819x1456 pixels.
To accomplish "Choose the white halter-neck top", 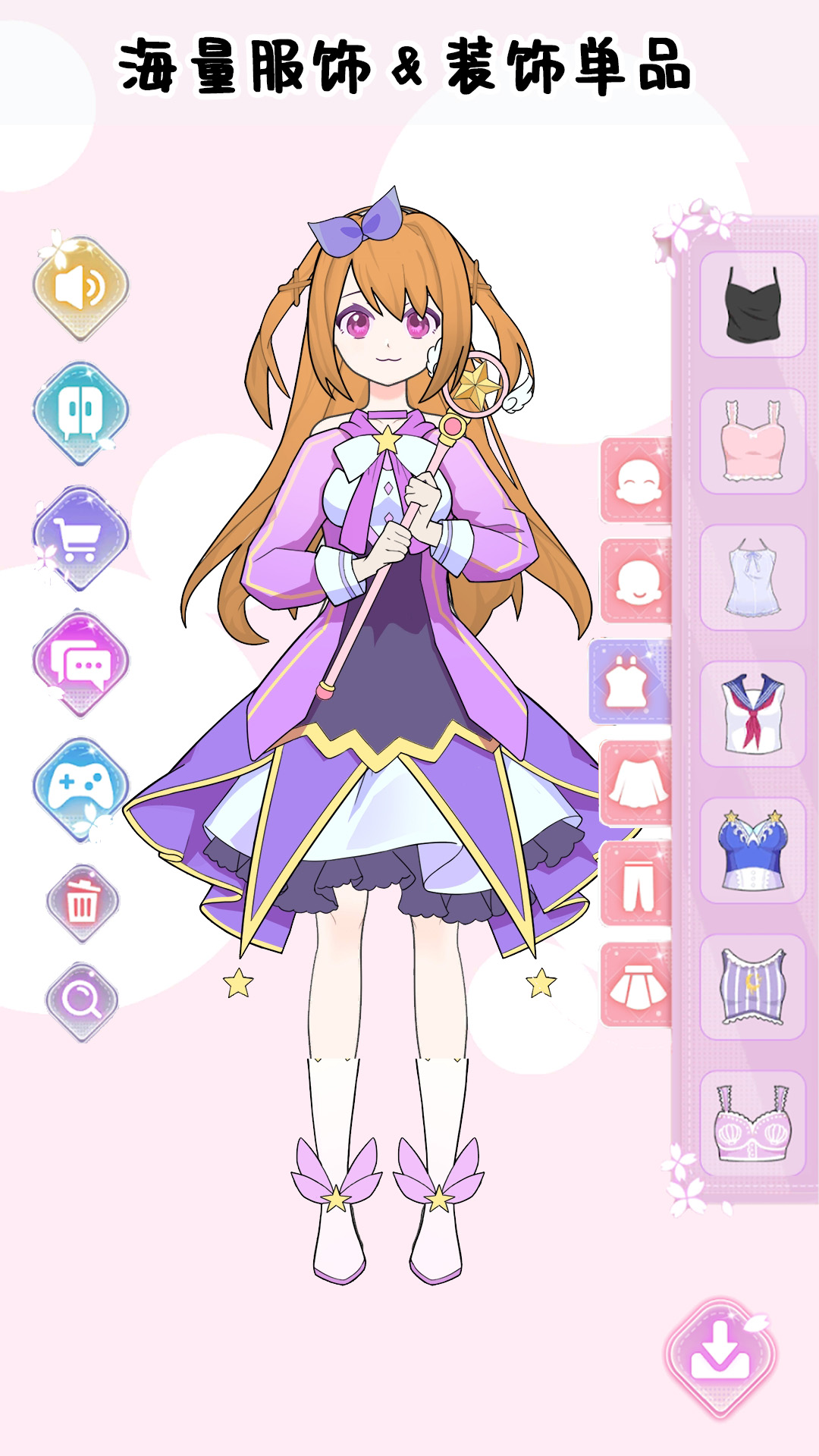I will click(x=752, y=578).
